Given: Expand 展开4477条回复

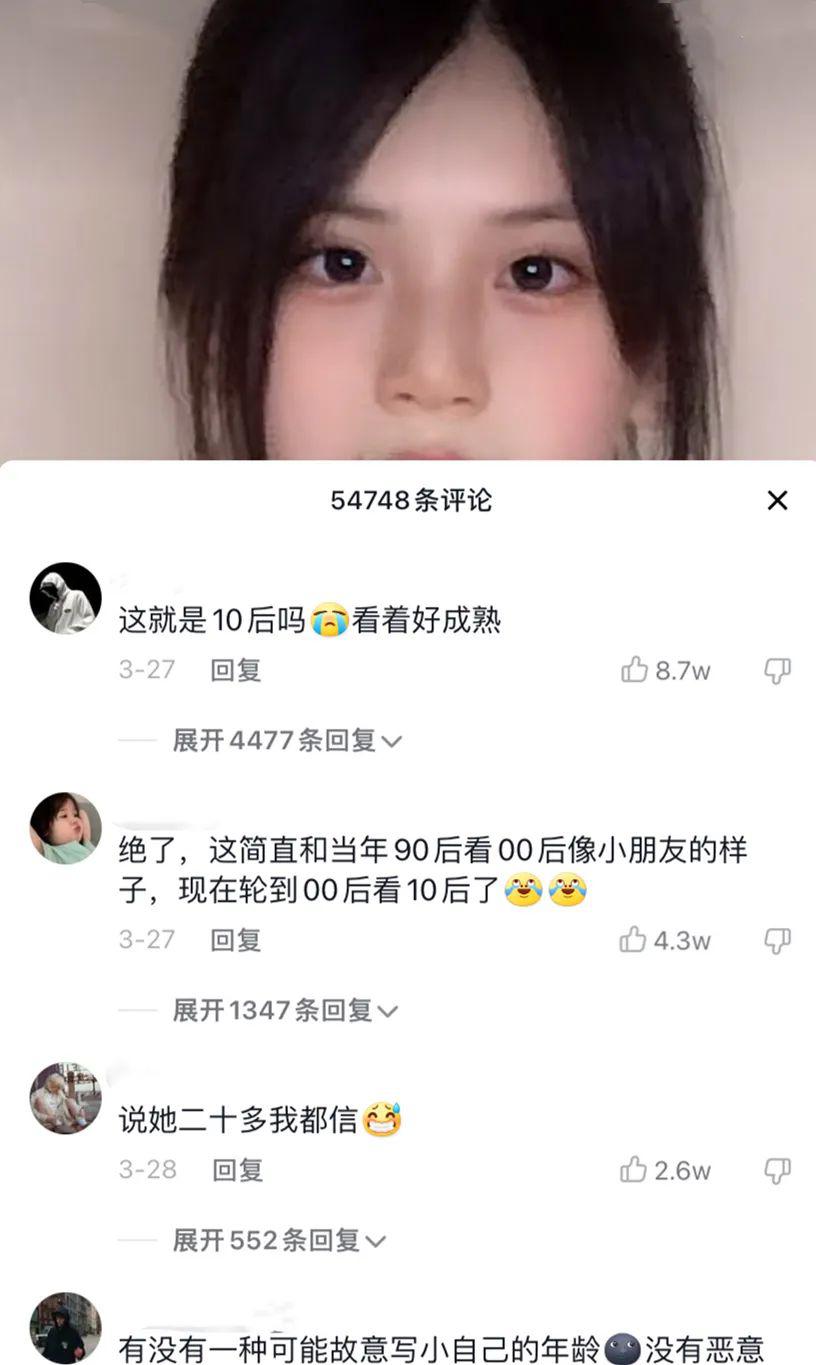Looking at the screenshot, I should coord(287,741).
